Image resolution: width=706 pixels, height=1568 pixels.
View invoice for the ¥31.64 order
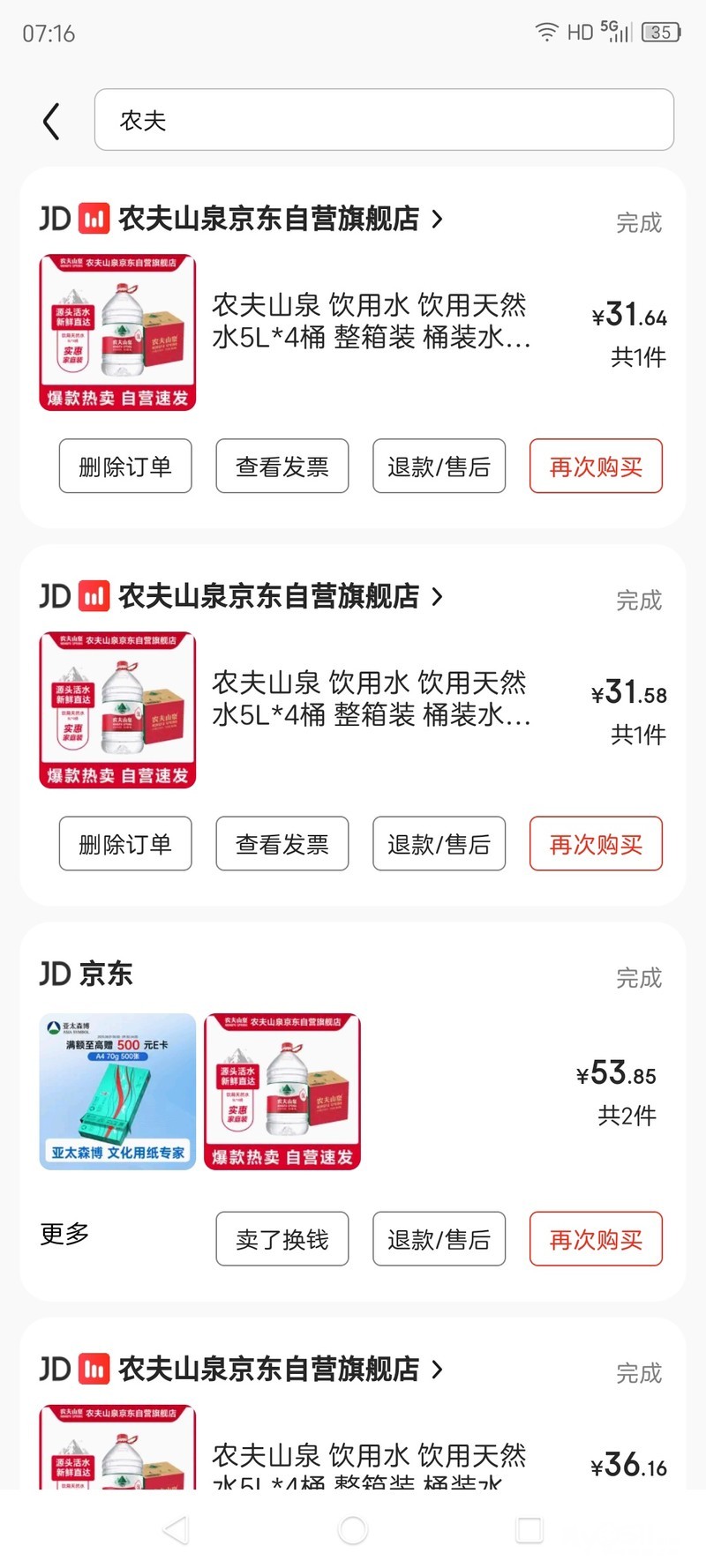pyautogui.click(x=282, y=466)
